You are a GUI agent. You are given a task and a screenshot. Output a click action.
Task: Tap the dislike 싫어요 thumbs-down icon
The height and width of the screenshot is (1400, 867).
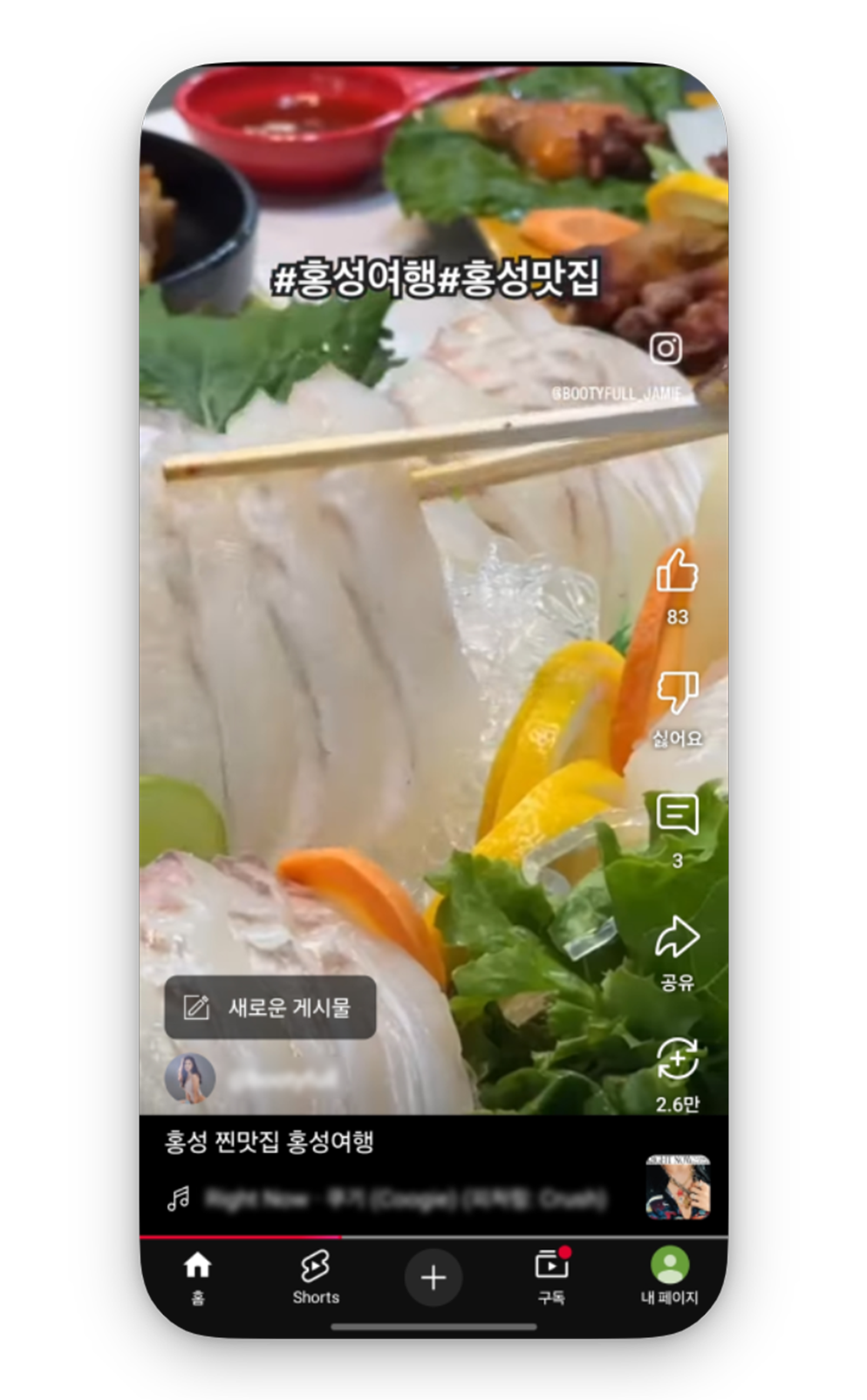tap(677, 692)
